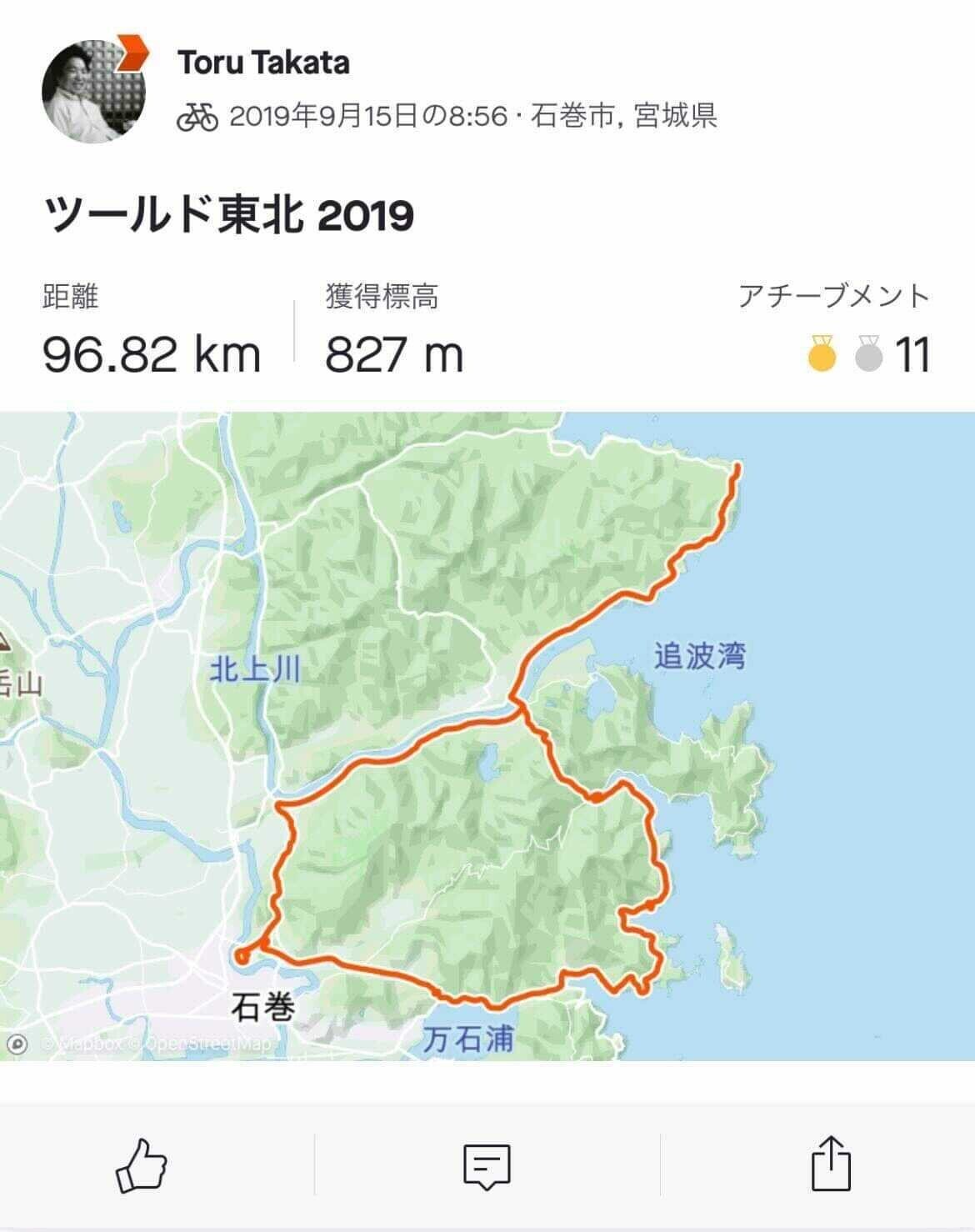Open the route map view
Viewport: 975px width, 1232px height.
(487, 734)
